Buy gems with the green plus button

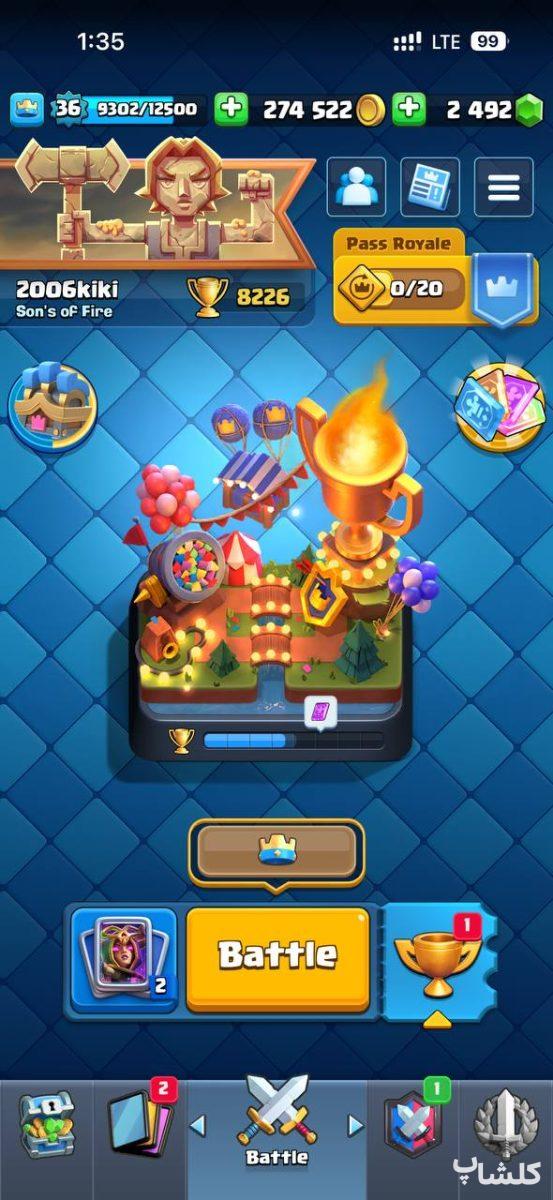[409, 110]
